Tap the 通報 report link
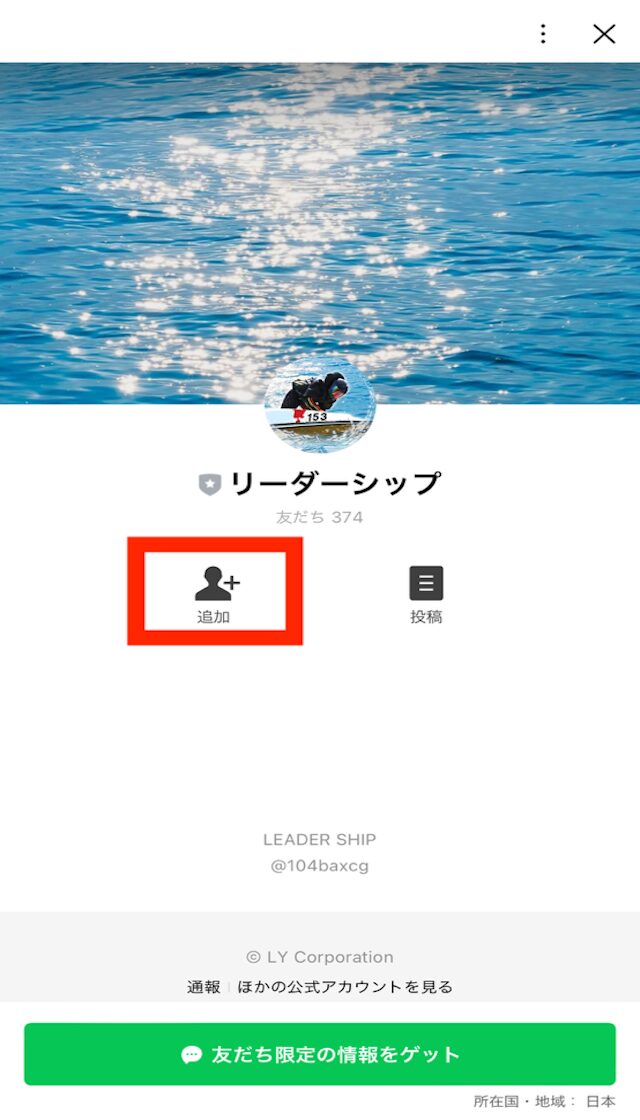This screenshot has width=640, height=1120. coord(203,987)
